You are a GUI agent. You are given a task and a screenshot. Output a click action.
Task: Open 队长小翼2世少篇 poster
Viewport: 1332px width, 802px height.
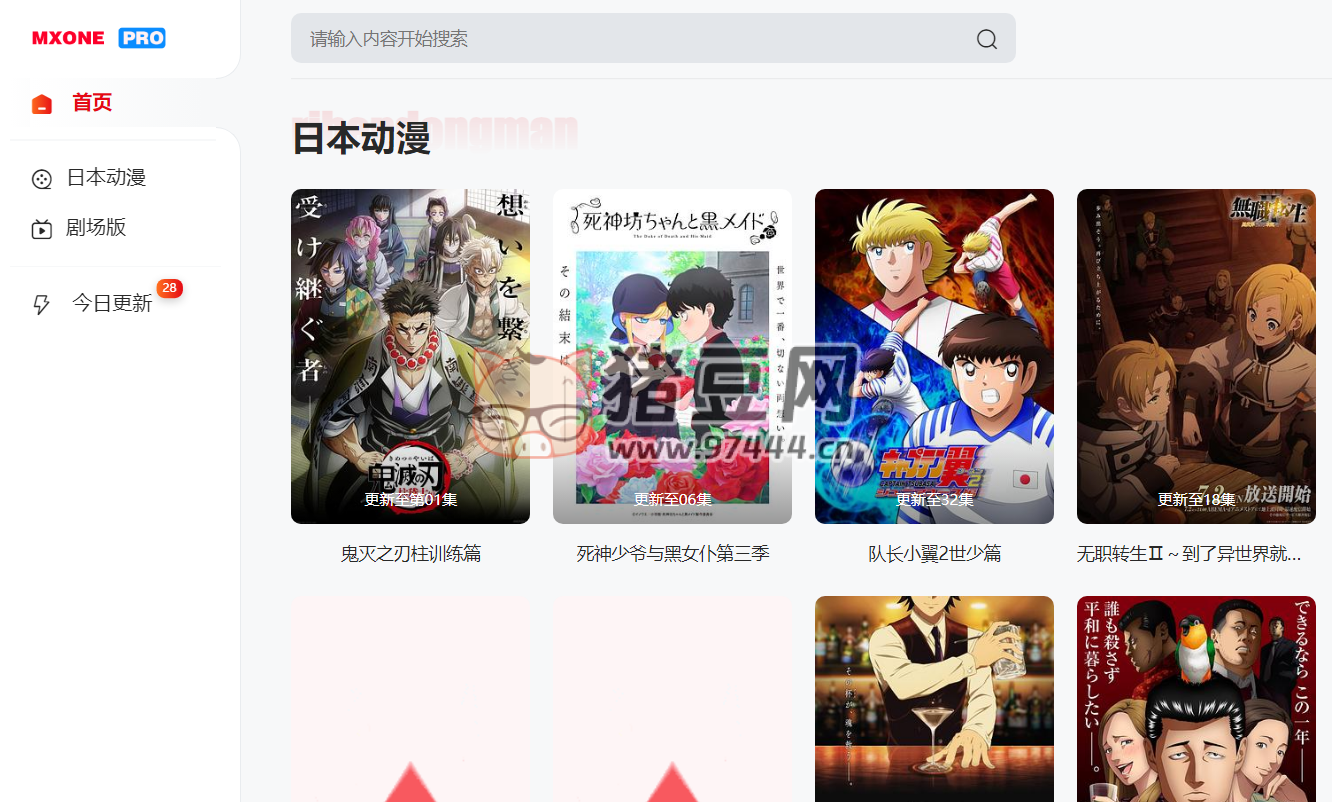pyautogui.click(x=934, y=356)
